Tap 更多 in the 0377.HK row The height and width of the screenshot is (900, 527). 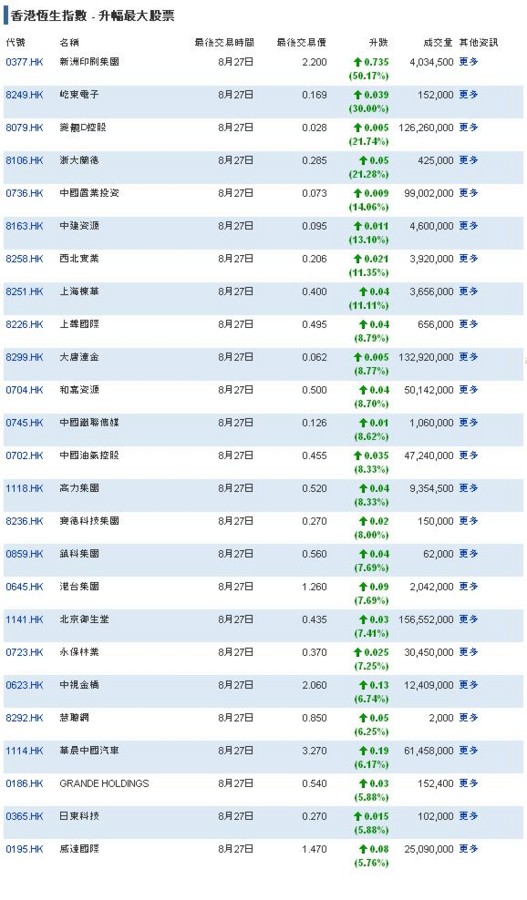pos(468,61)
